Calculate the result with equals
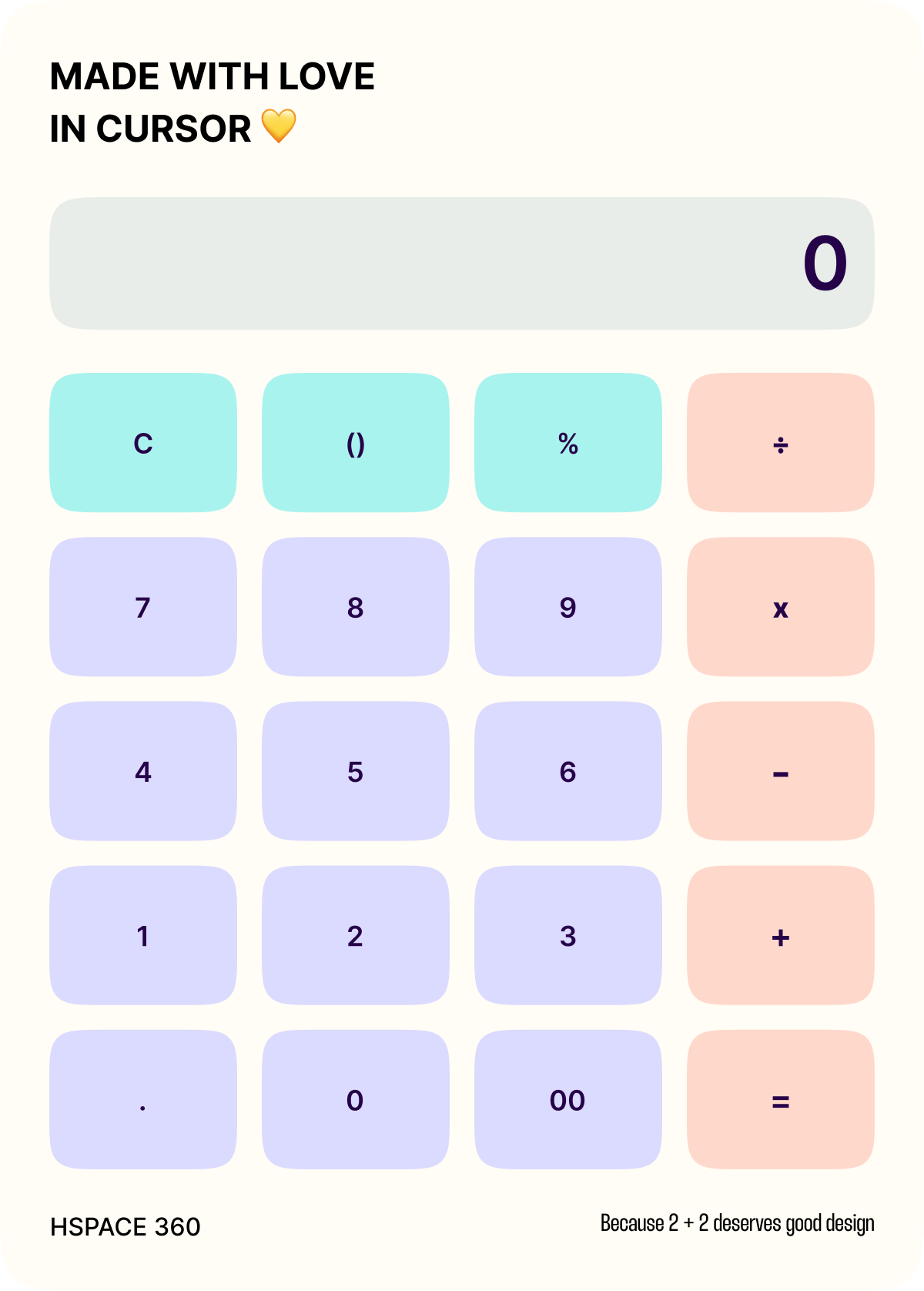 [x=781, y=1100]
